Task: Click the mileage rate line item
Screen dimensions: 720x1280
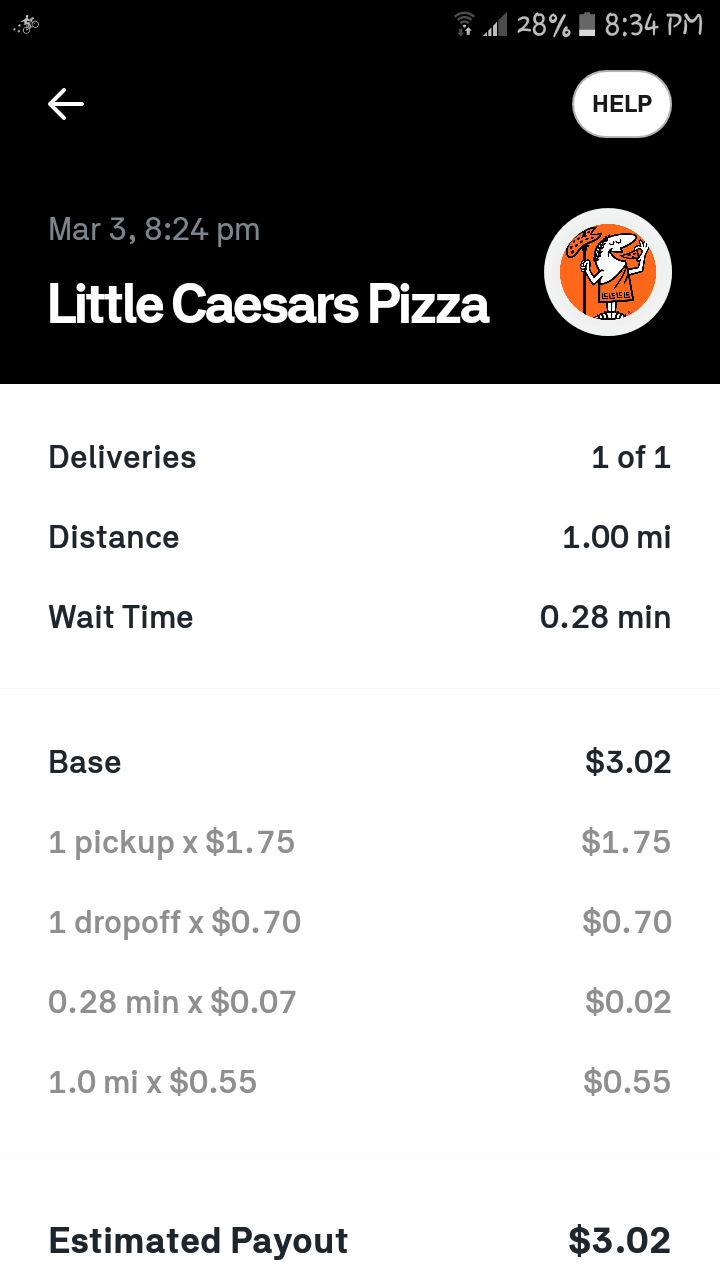Action: tap(360, 1082)
